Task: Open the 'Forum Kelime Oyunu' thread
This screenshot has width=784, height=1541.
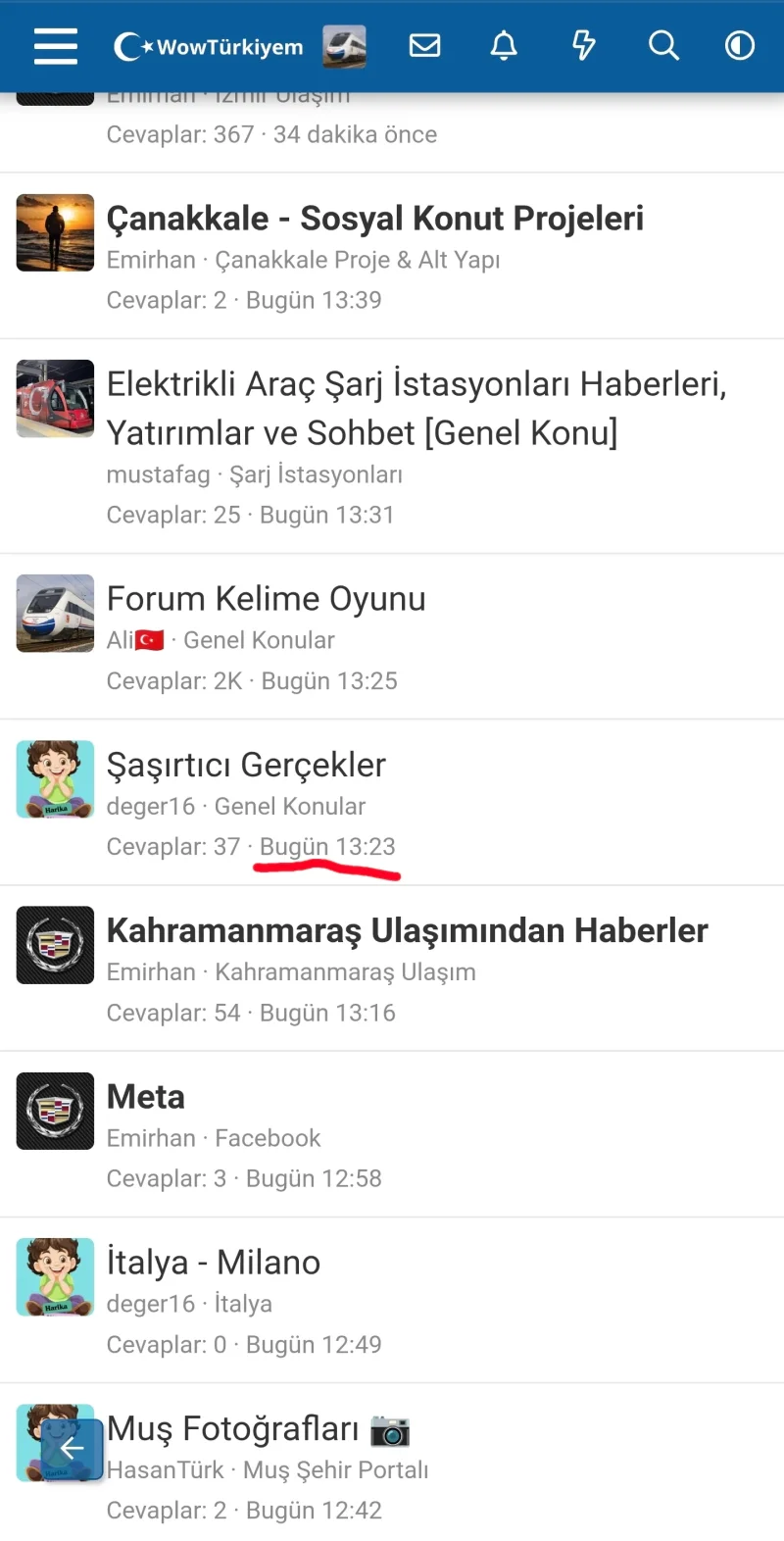Action: click(x=266, y=598)
